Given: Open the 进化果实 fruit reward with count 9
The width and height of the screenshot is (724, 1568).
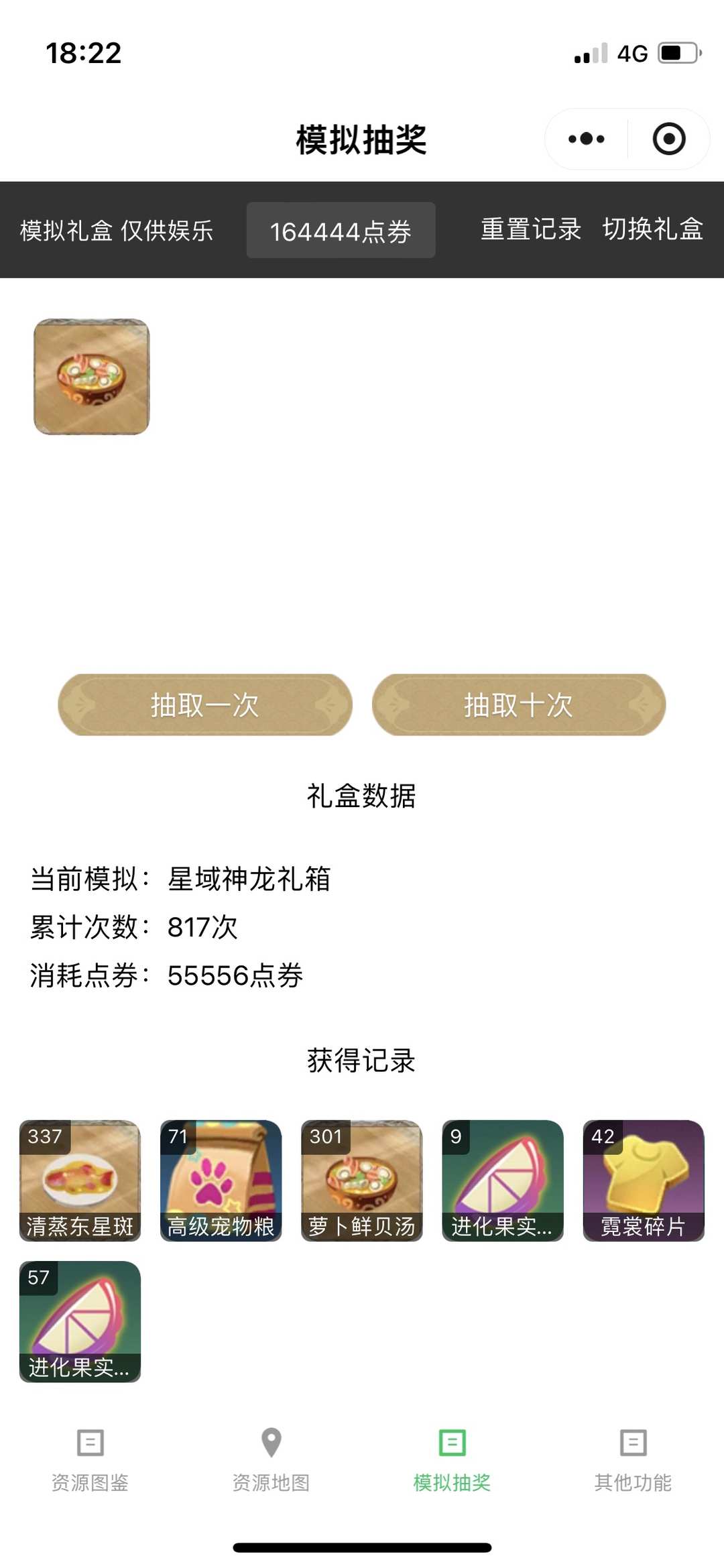Looking at the screenshot, I should pyautogui.click(x=502, y=1180).
